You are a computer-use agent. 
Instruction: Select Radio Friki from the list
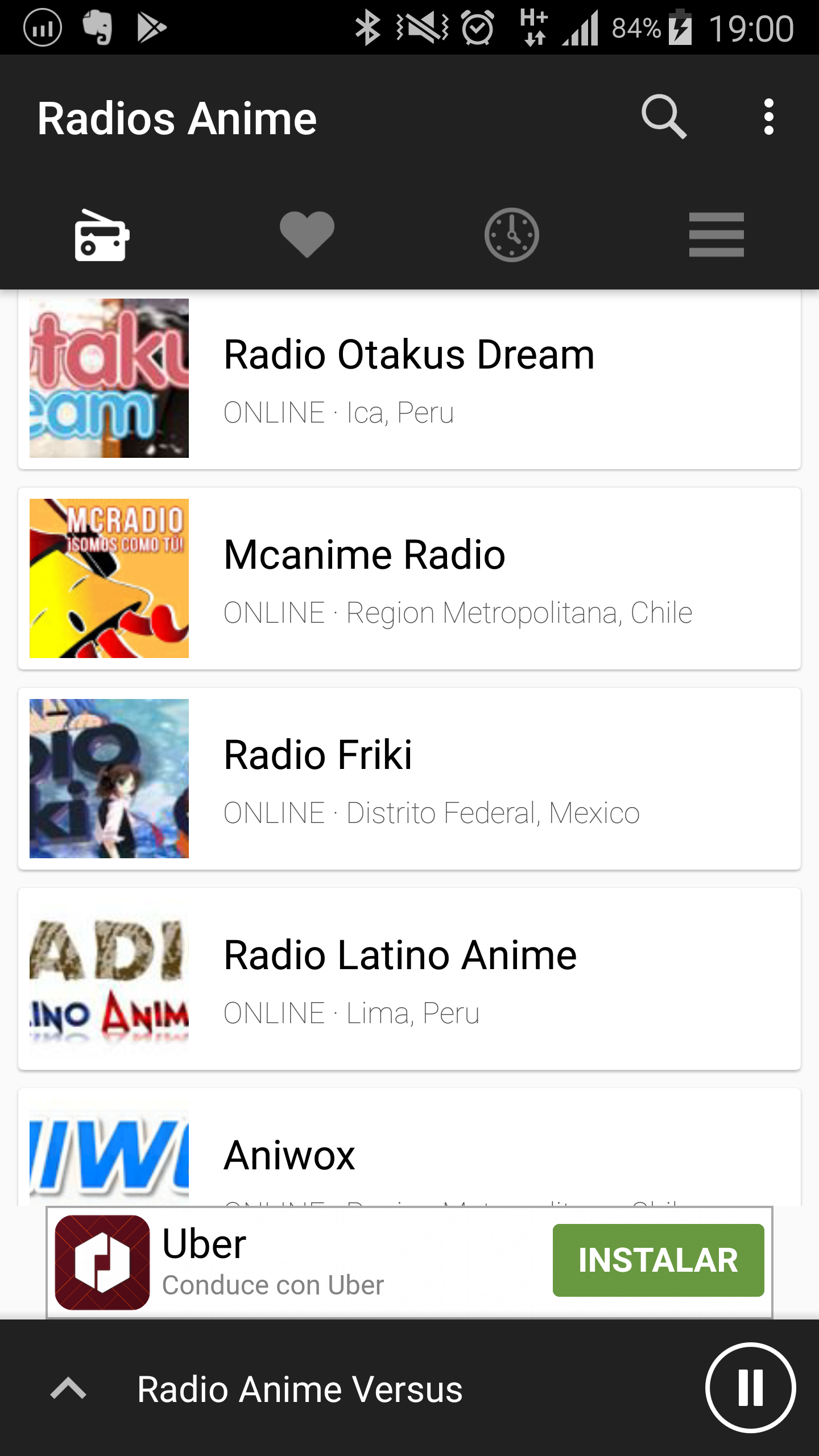(x=409, y=778)
